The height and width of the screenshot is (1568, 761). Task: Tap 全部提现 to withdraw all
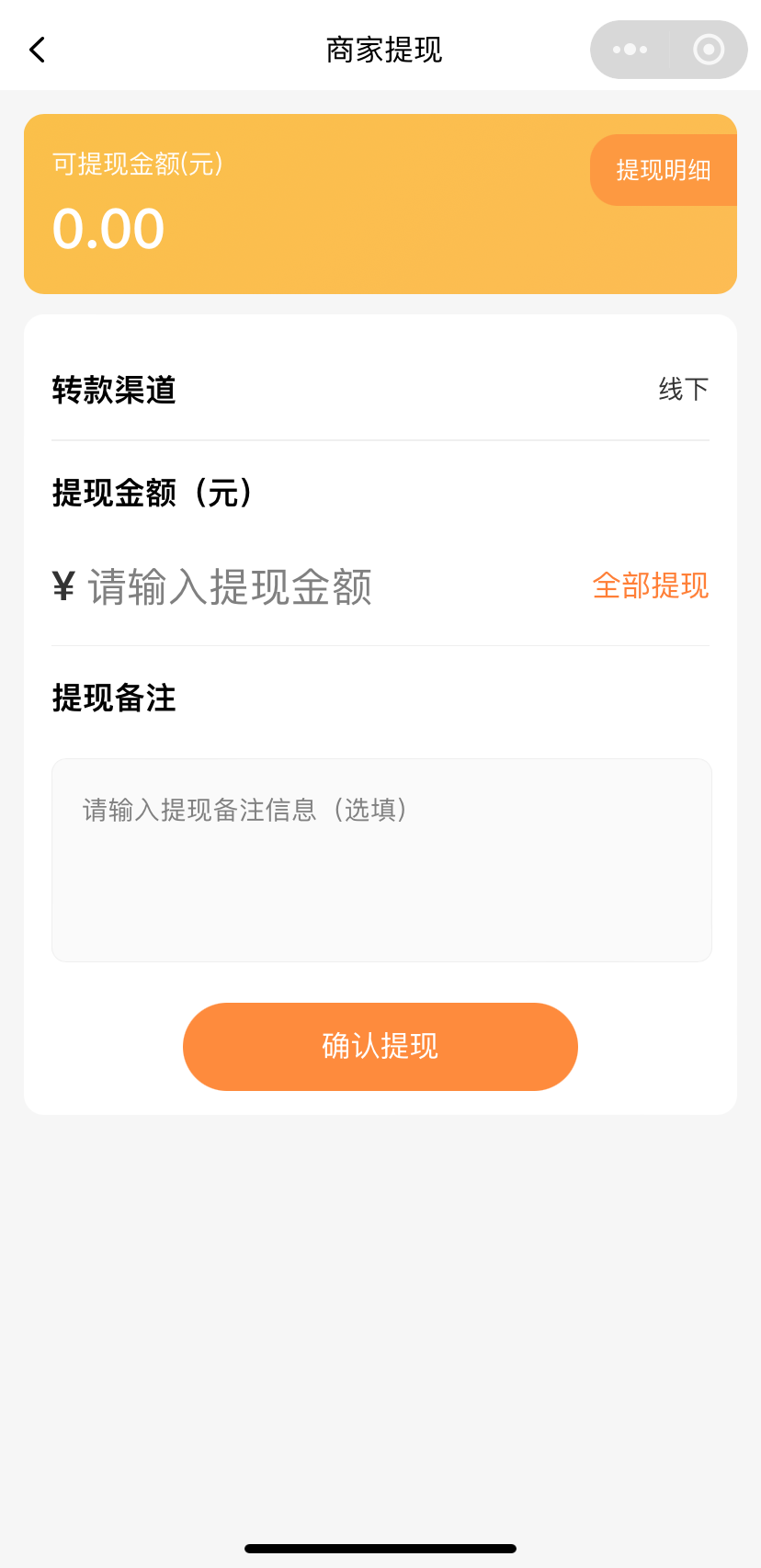click(650, 585)
